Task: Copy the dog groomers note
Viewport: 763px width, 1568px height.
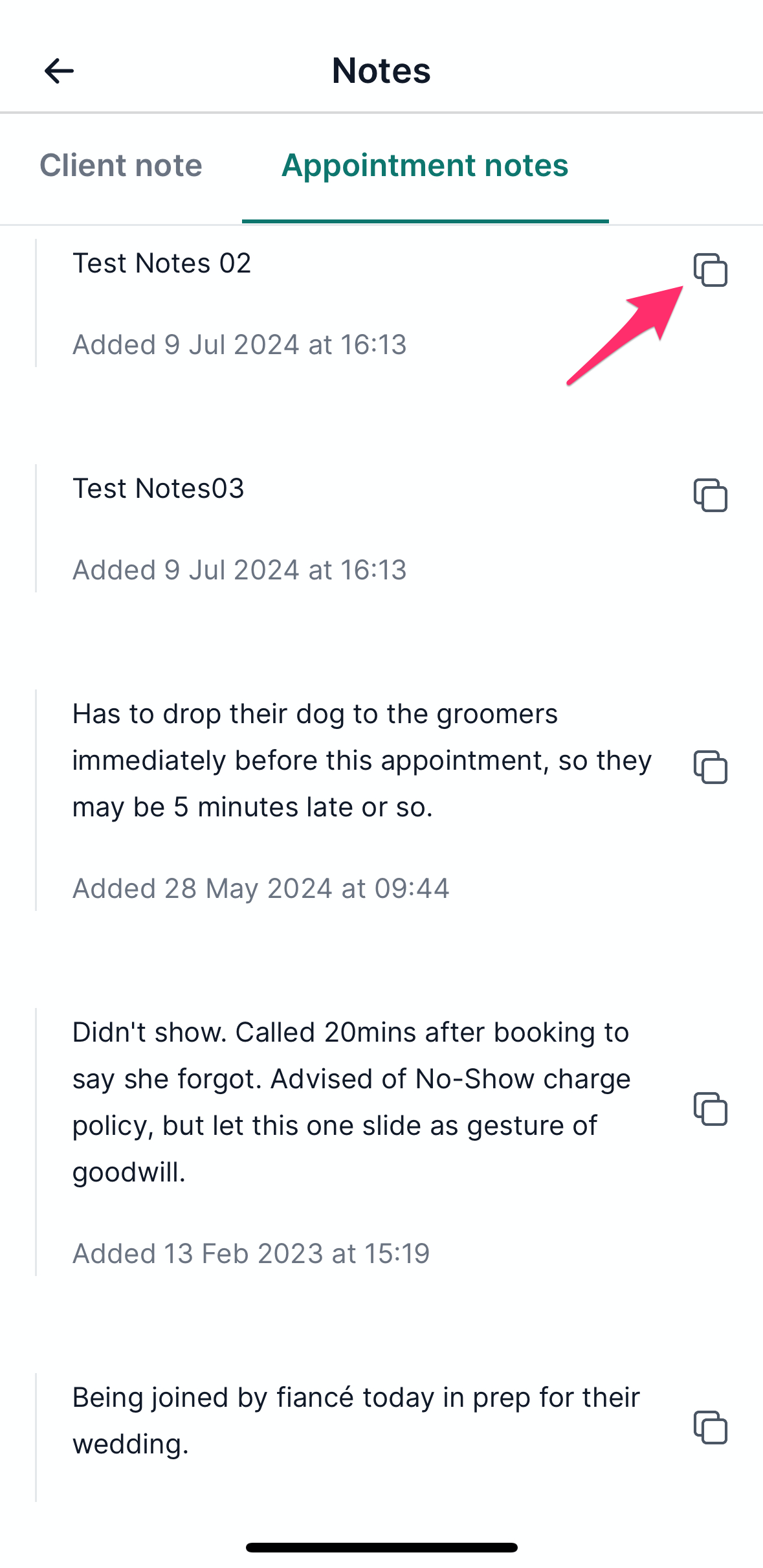Action: click(710, 767)
